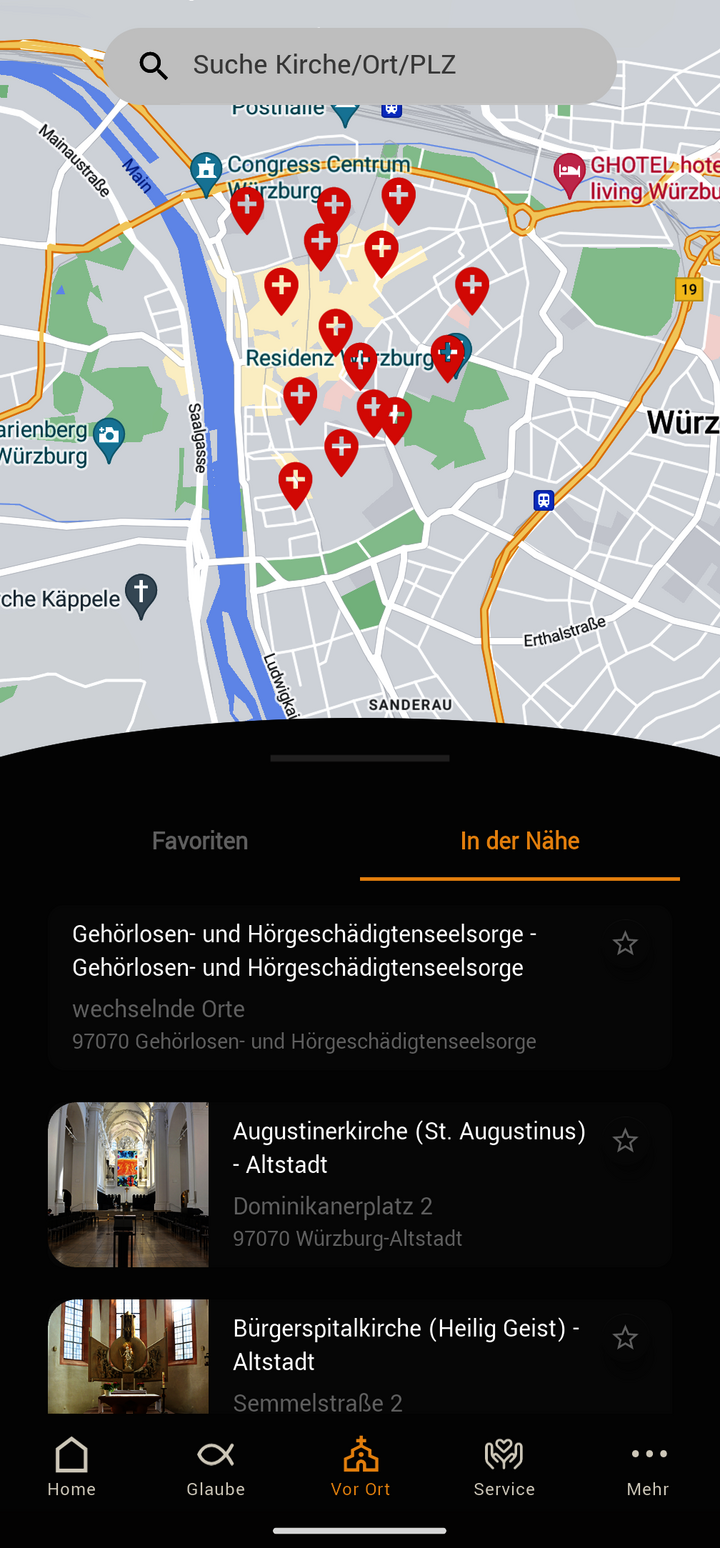Switch to the Service tab

[504, 1467]
